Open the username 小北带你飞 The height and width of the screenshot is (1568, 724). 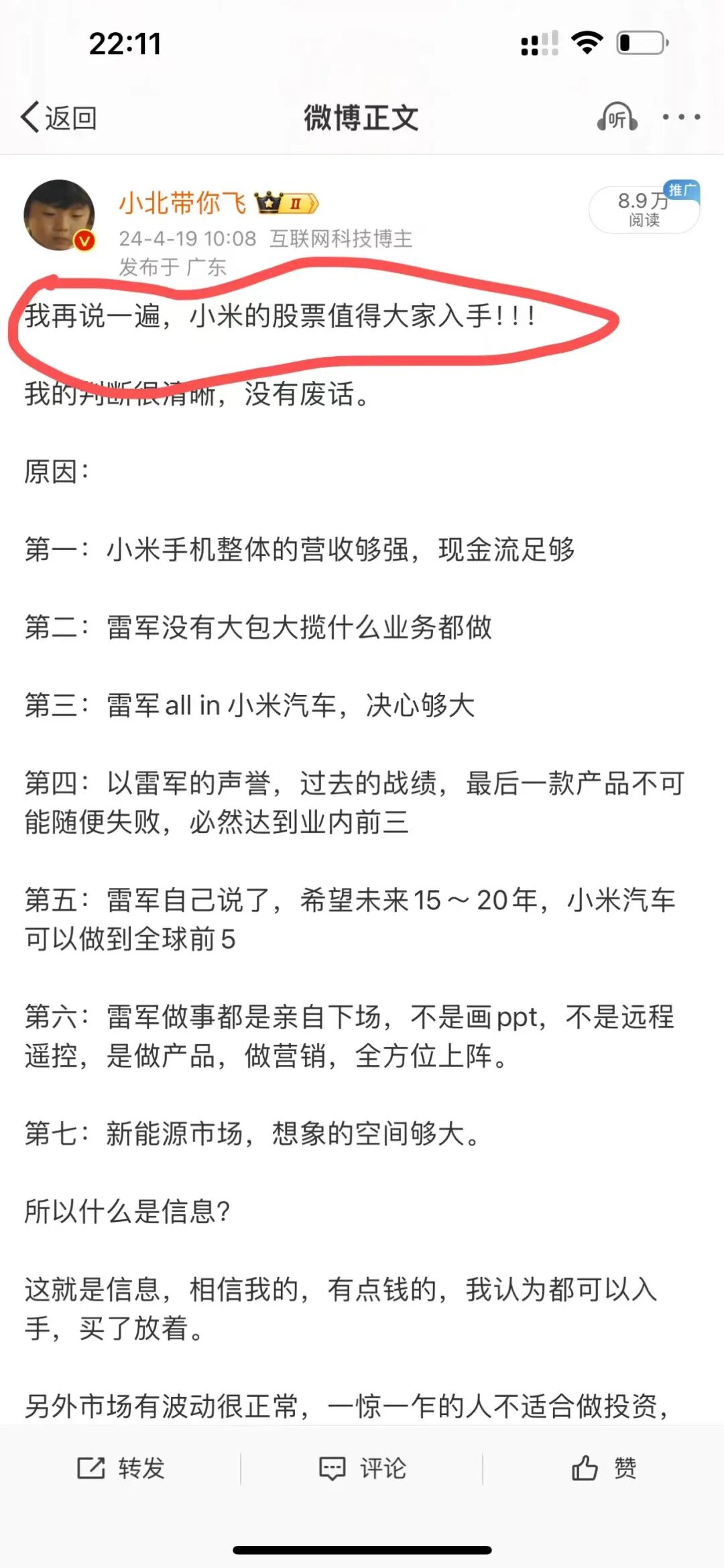tap(182, 203)
